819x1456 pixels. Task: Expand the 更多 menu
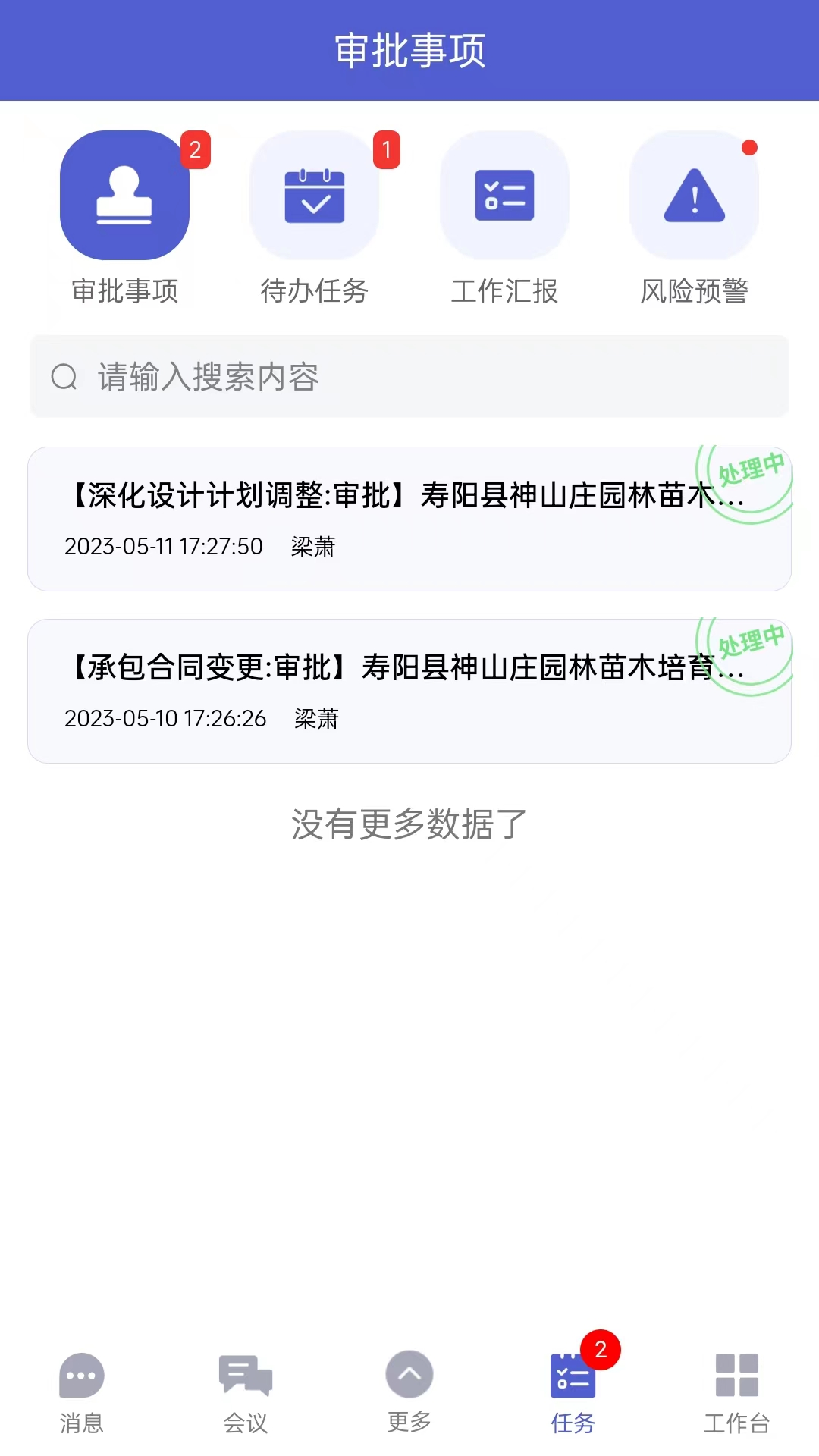tap(409, 1391)
